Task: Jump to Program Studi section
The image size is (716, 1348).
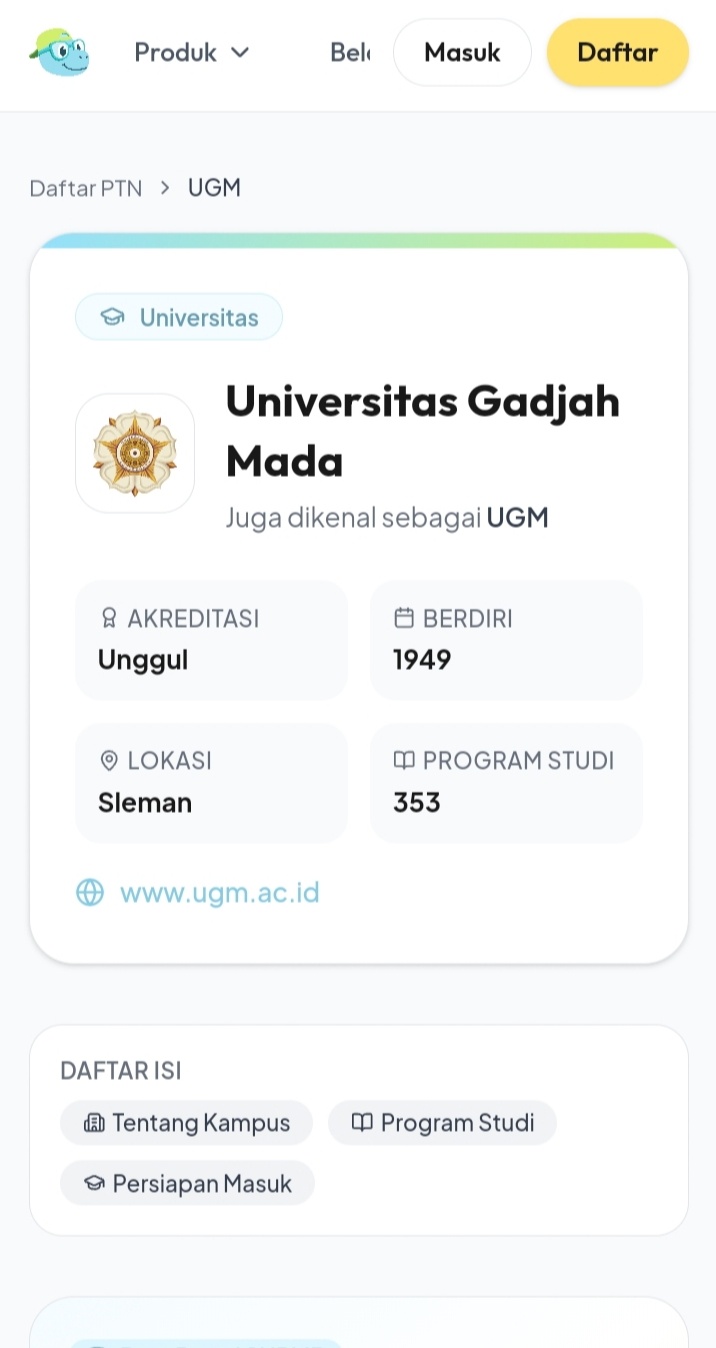Action: tap(442, 1123)
